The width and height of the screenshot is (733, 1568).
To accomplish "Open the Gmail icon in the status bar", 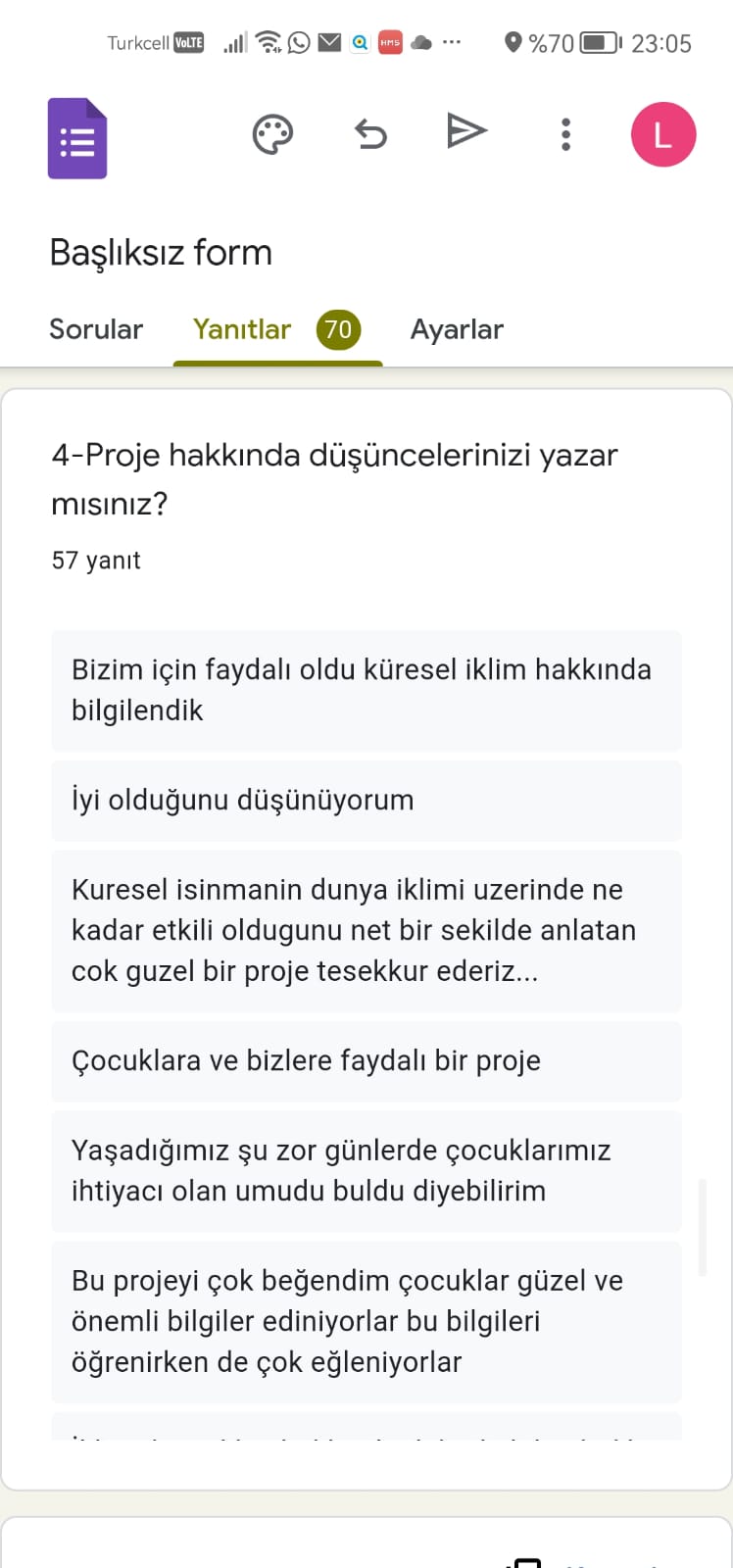I will pos(329,42).
